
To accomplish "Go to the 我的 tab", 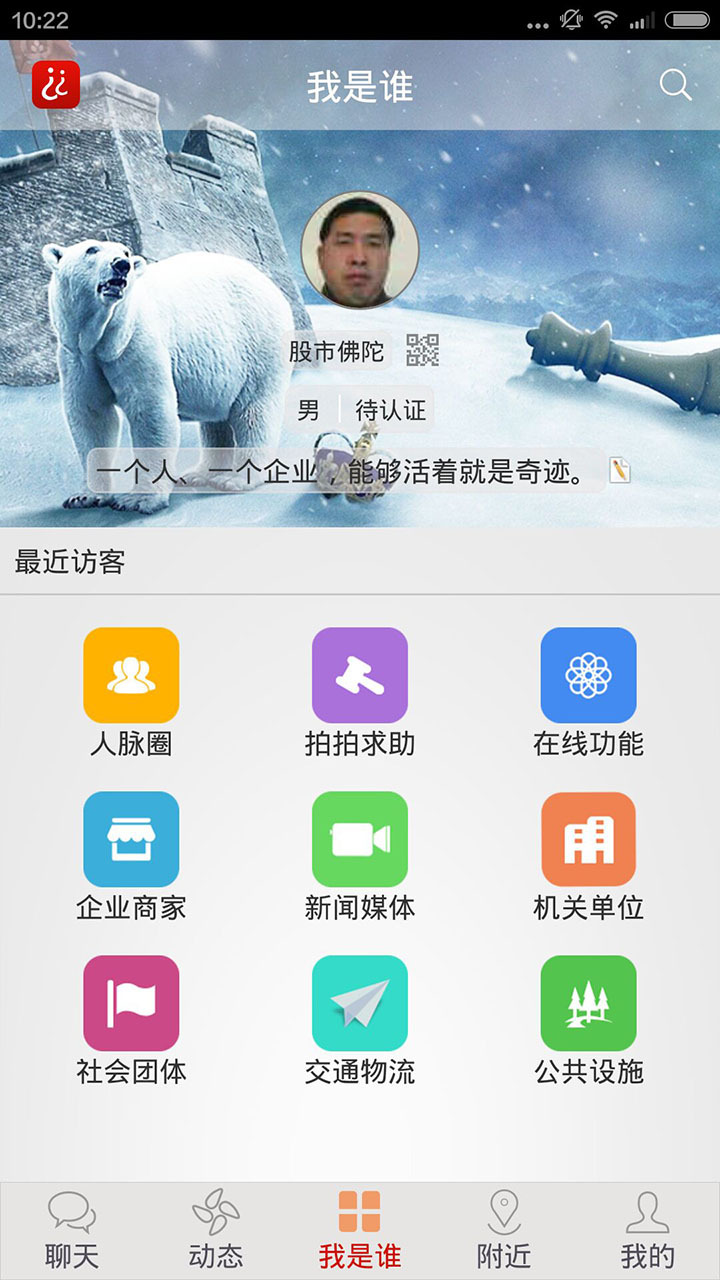I will tap(648, 1230).
